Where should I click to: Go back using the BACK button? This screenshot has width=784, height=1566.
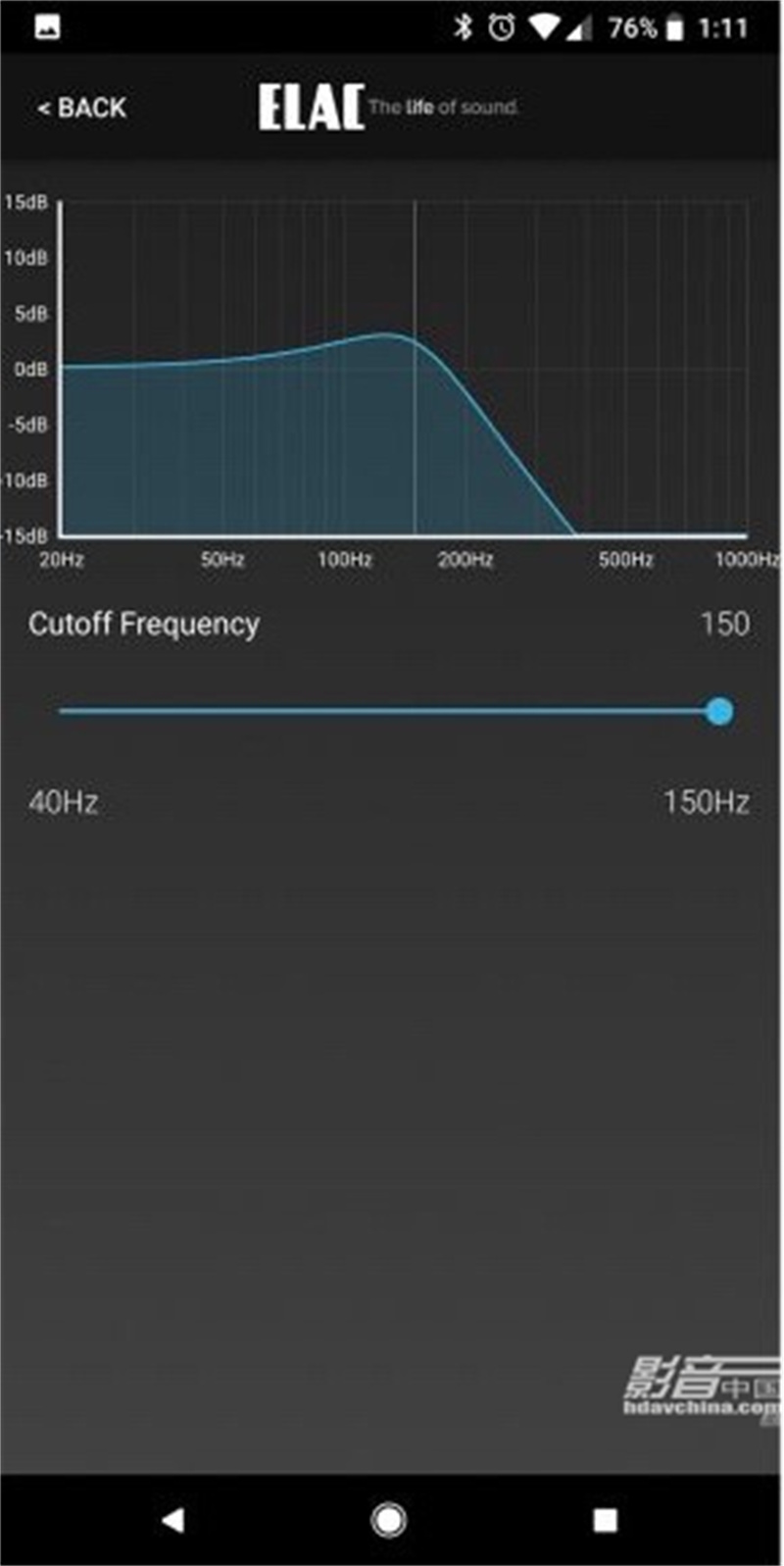pyautogui.click(x=82, y=108)
